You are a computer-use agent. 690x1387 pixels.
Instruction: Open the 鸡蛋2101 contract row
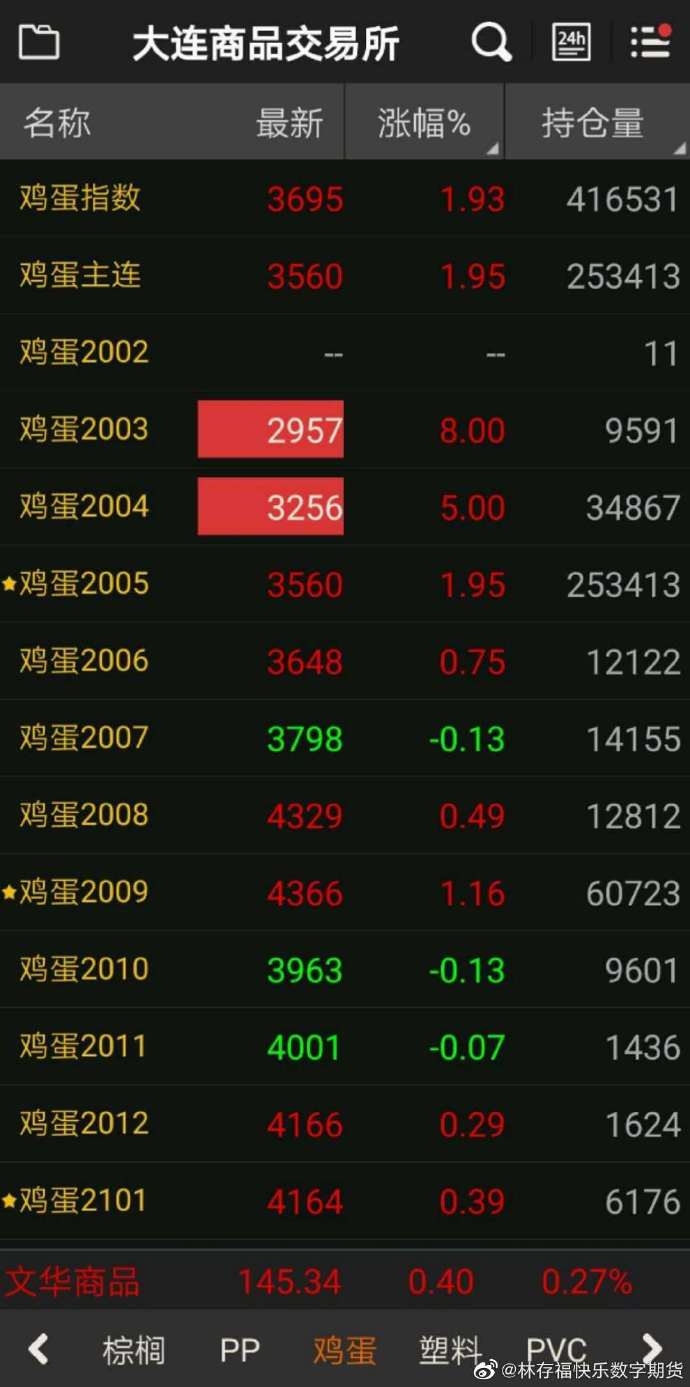[345, 1200]
